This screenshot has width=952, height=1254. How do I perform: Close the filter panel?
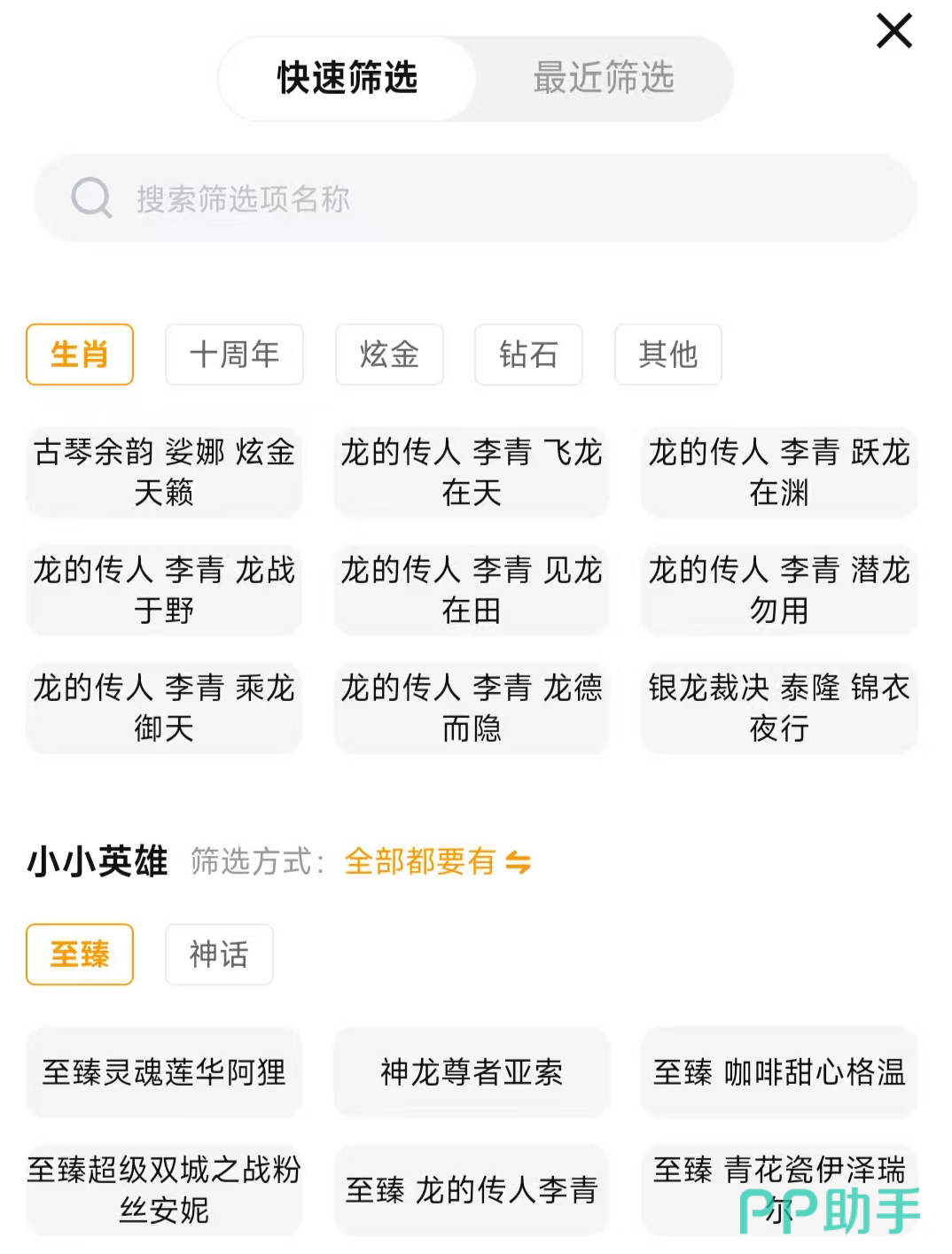893,31
